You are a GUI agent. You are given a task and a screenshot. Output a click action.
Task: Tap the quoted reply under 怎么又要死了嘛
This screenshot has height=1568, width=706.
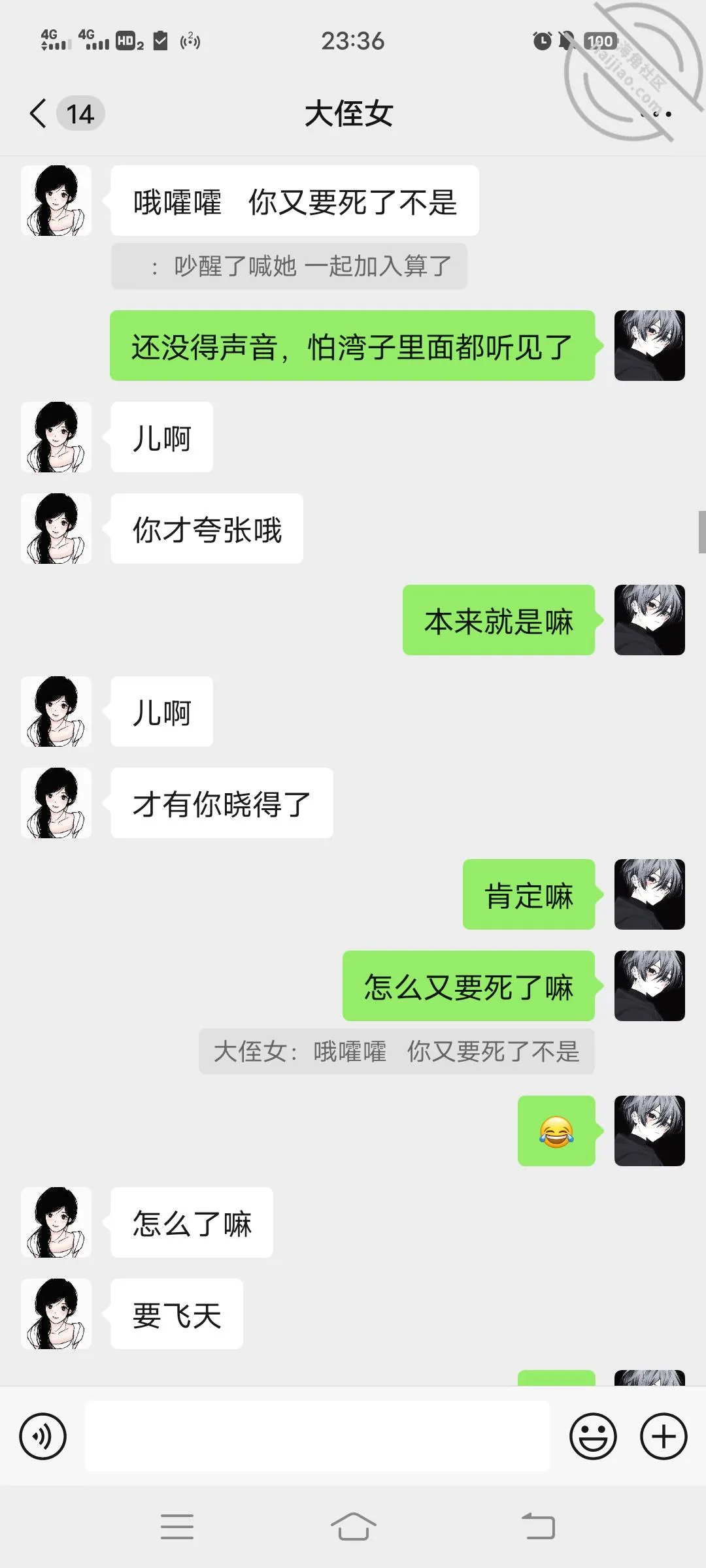click(x=397, y=1052)
